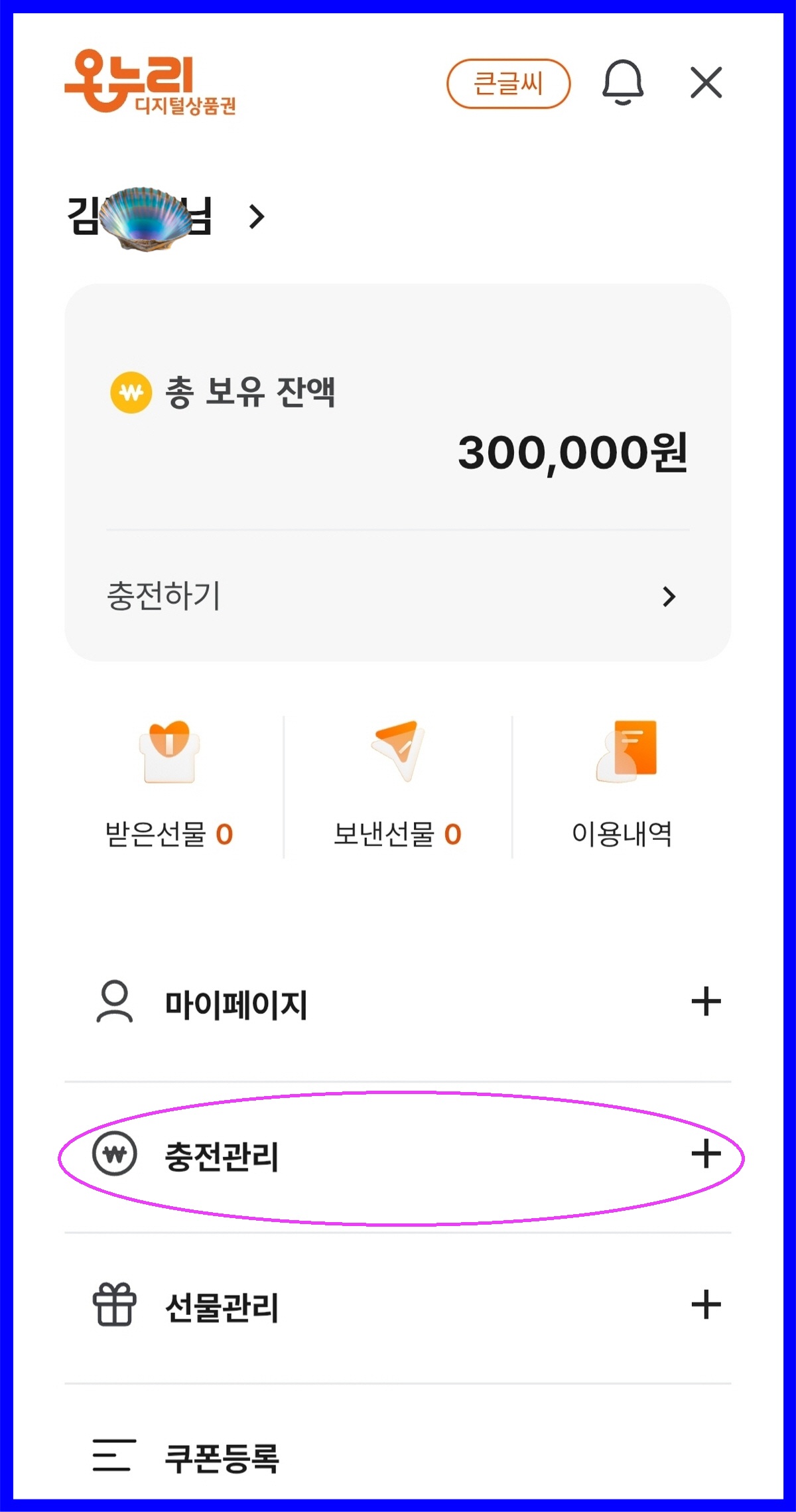Click the 마이페이지 person icon
The width and height of the screenshot is (796, 1512).
point(114,1002)
